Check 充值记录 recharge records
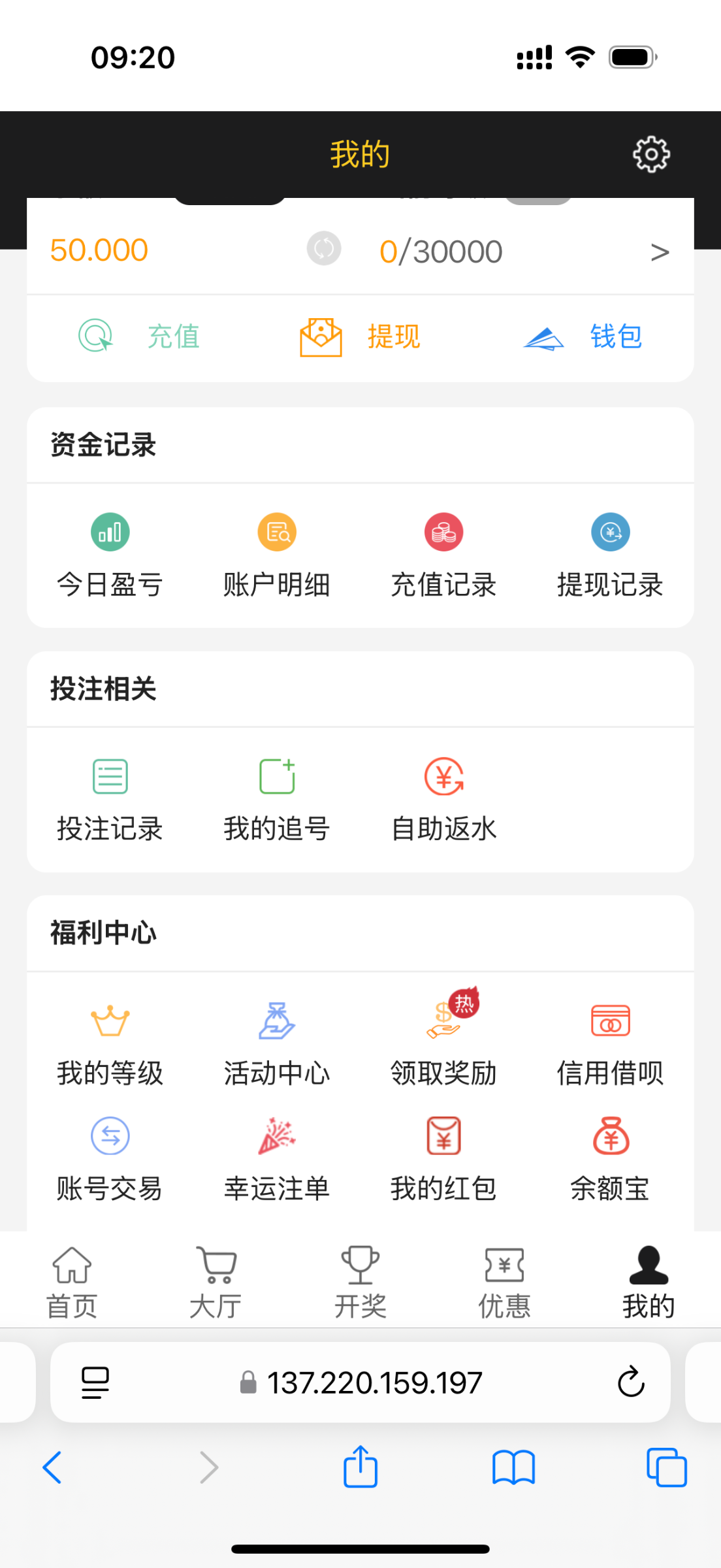Image resolution: width=721 pixels, height=1568 pixels. [443, 556]
